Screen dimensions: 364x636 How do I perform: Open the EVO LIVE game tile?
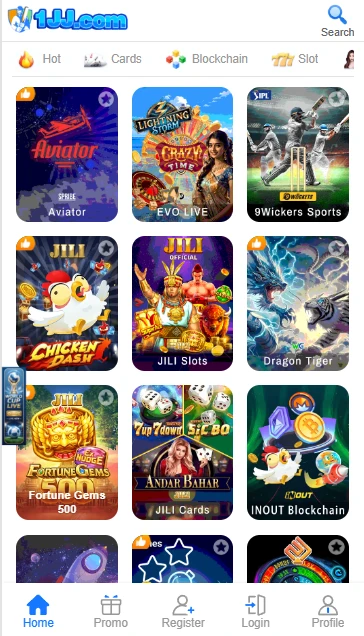(182, 154)
